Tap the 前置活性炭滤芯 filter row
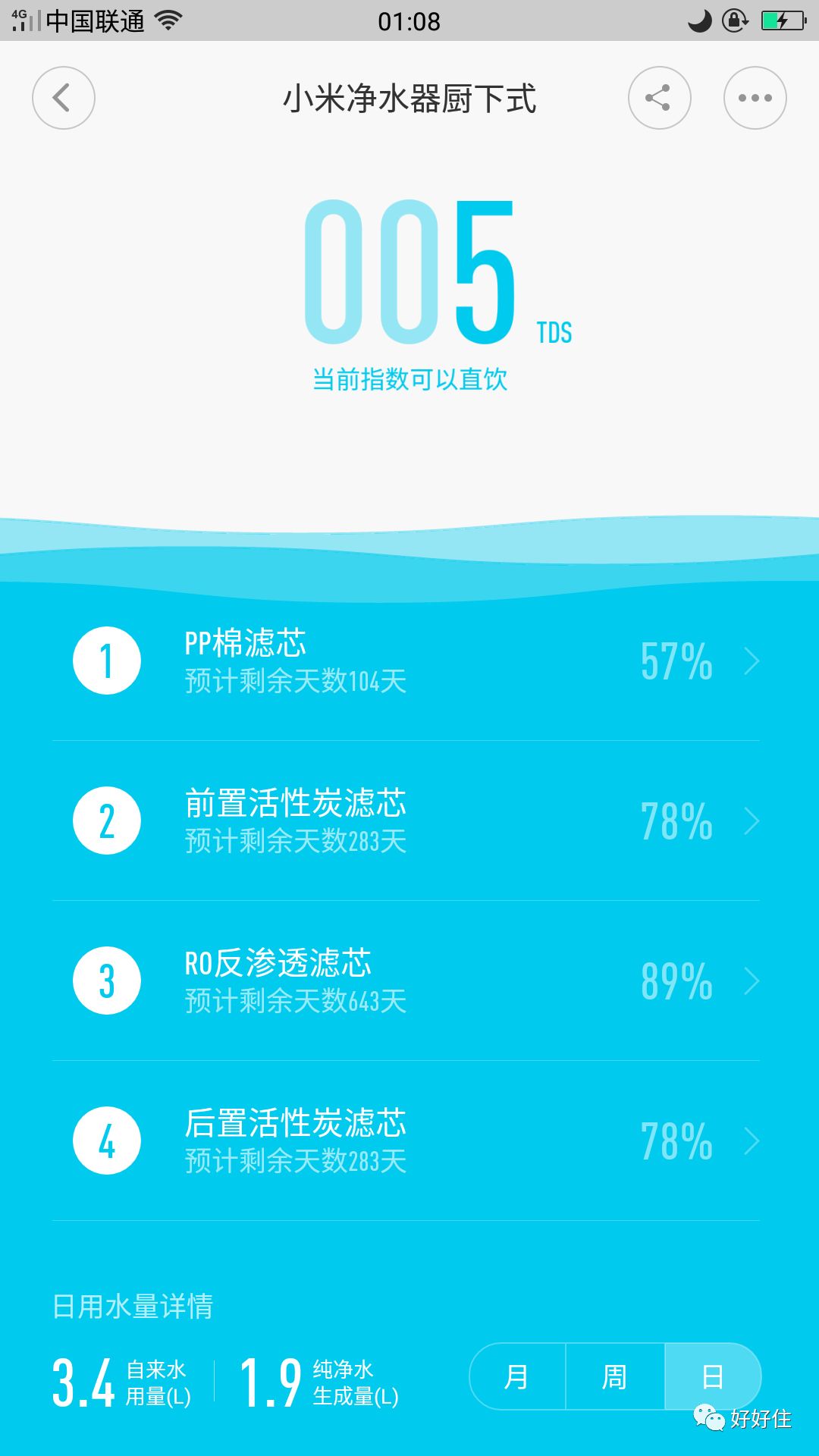Screen dimensions: 819x1456 point(296,820)
